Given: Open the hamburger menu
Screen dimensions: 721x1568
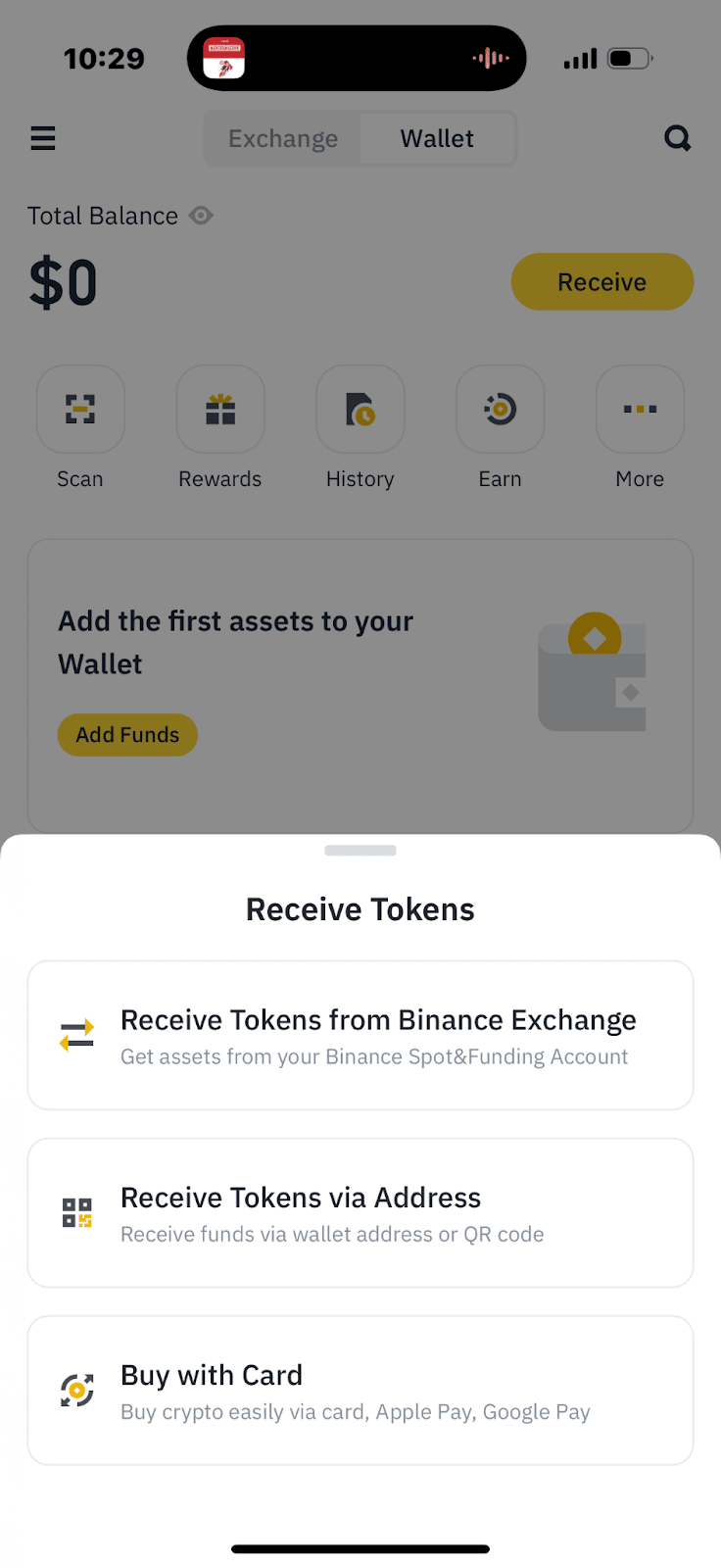Looking at the screenshot, I should point(43,138).
